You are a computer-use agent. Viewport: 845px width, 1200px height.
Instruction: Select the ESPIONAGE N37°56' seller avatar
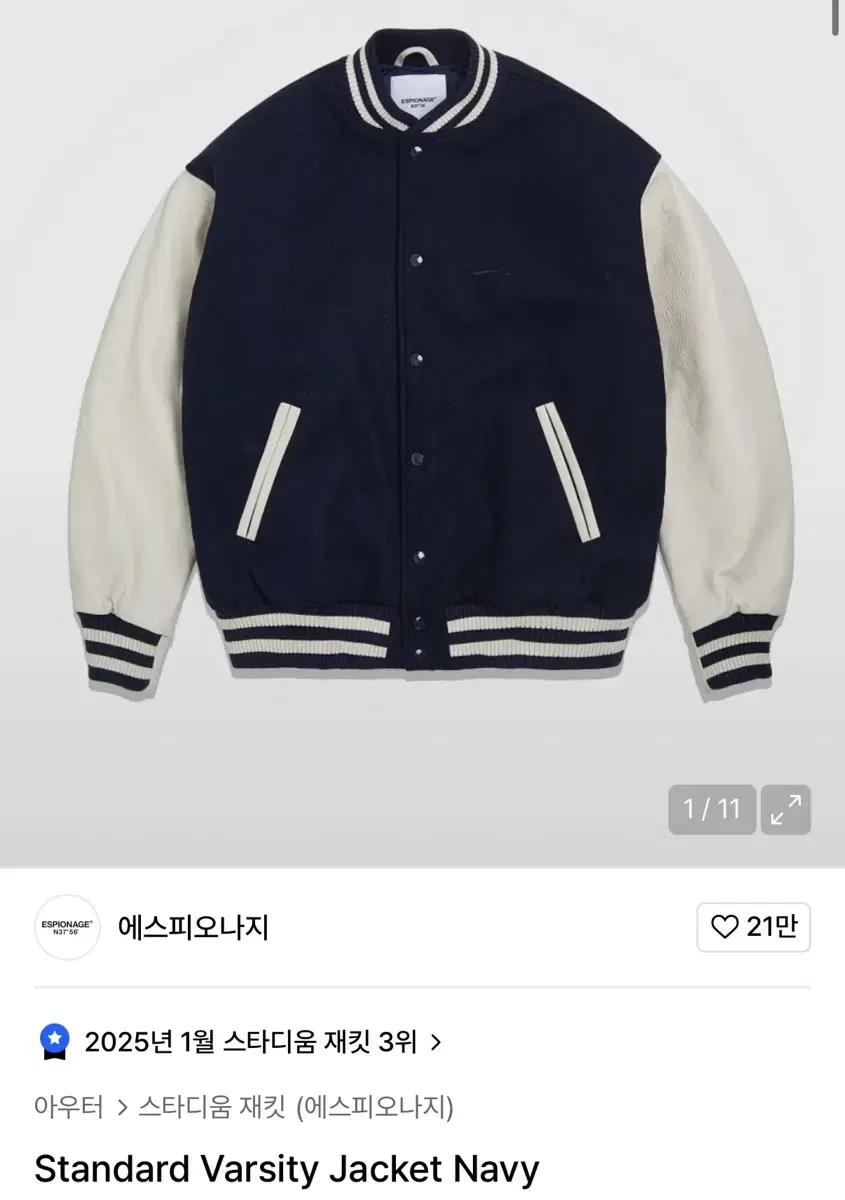(67, 928)
